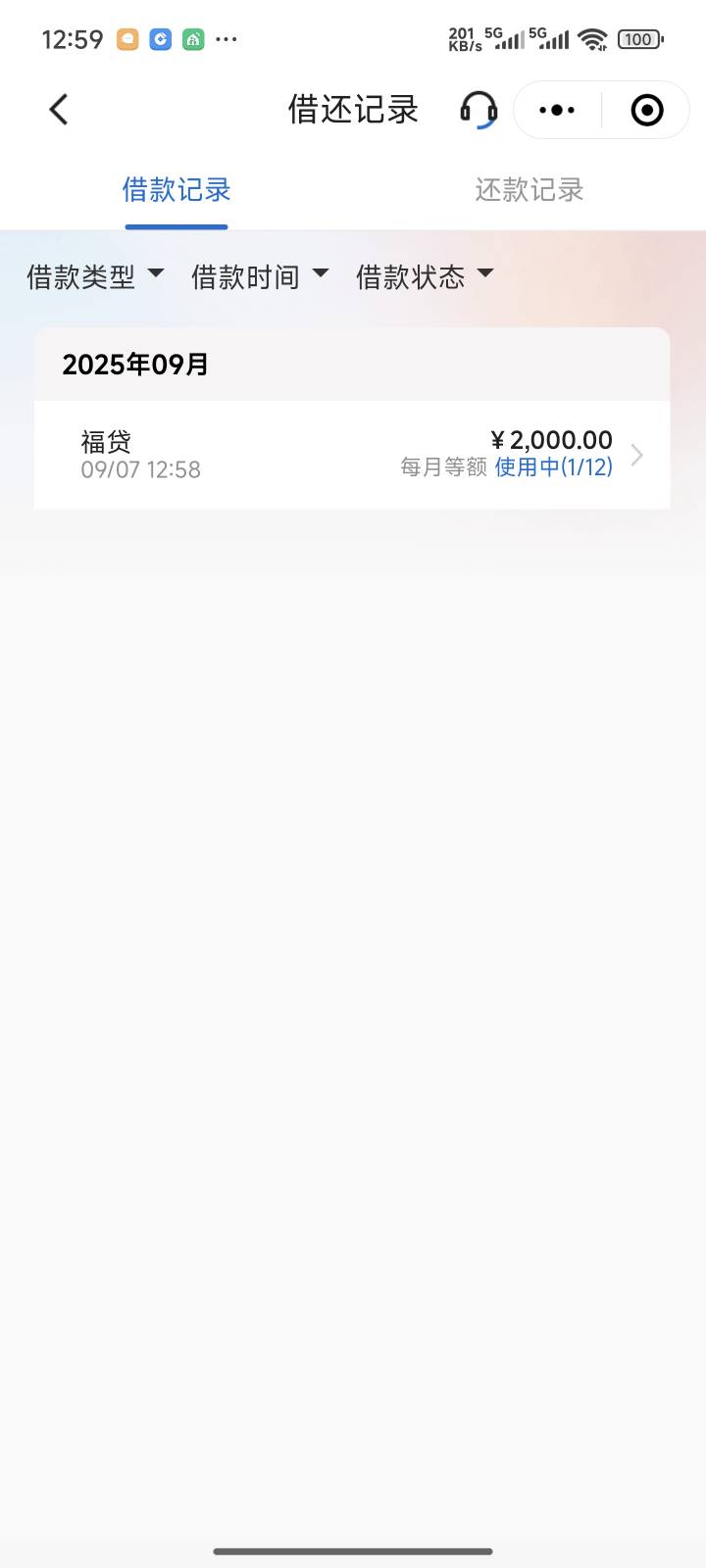Expand the 借款状态 filter dropdown

pos(425,276)
